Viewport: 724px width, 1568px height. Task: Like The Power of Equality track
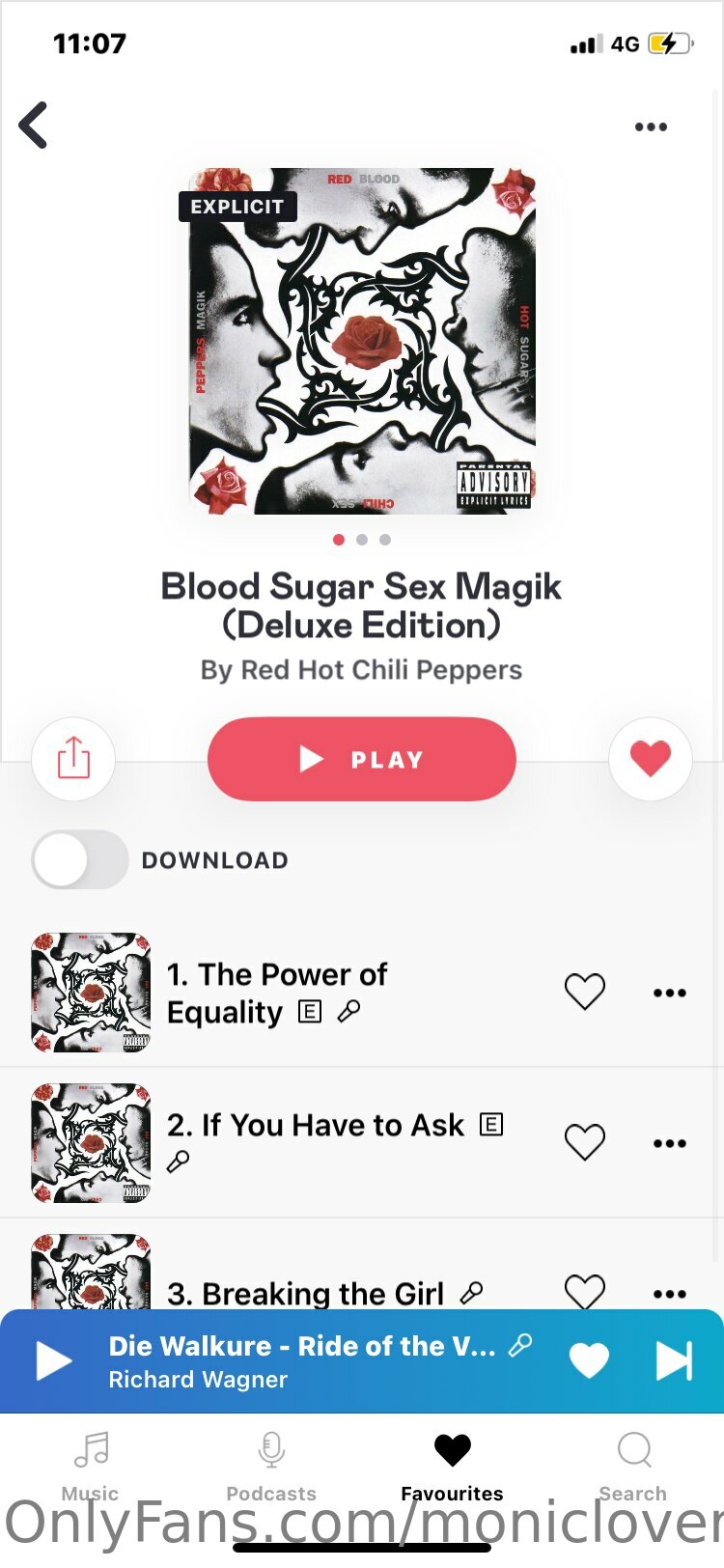click(x=585, y=992)
